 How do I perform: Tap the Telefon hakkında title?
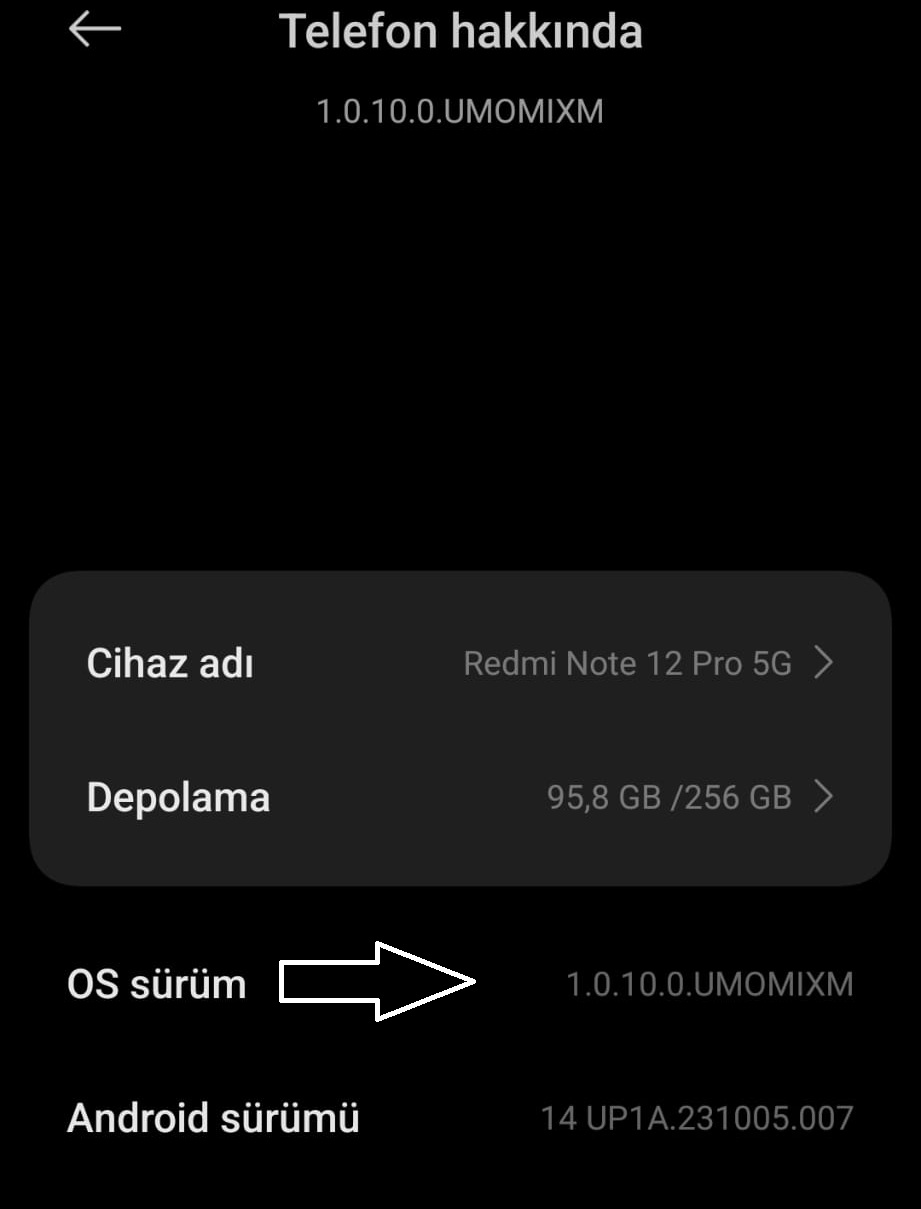tap(461, 30)
